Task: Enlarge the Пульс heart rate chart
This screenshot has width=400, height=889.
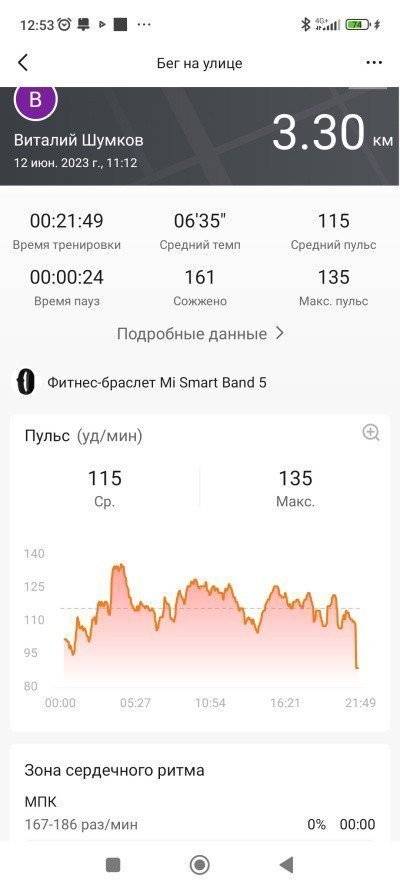Action: click(371, 433)
